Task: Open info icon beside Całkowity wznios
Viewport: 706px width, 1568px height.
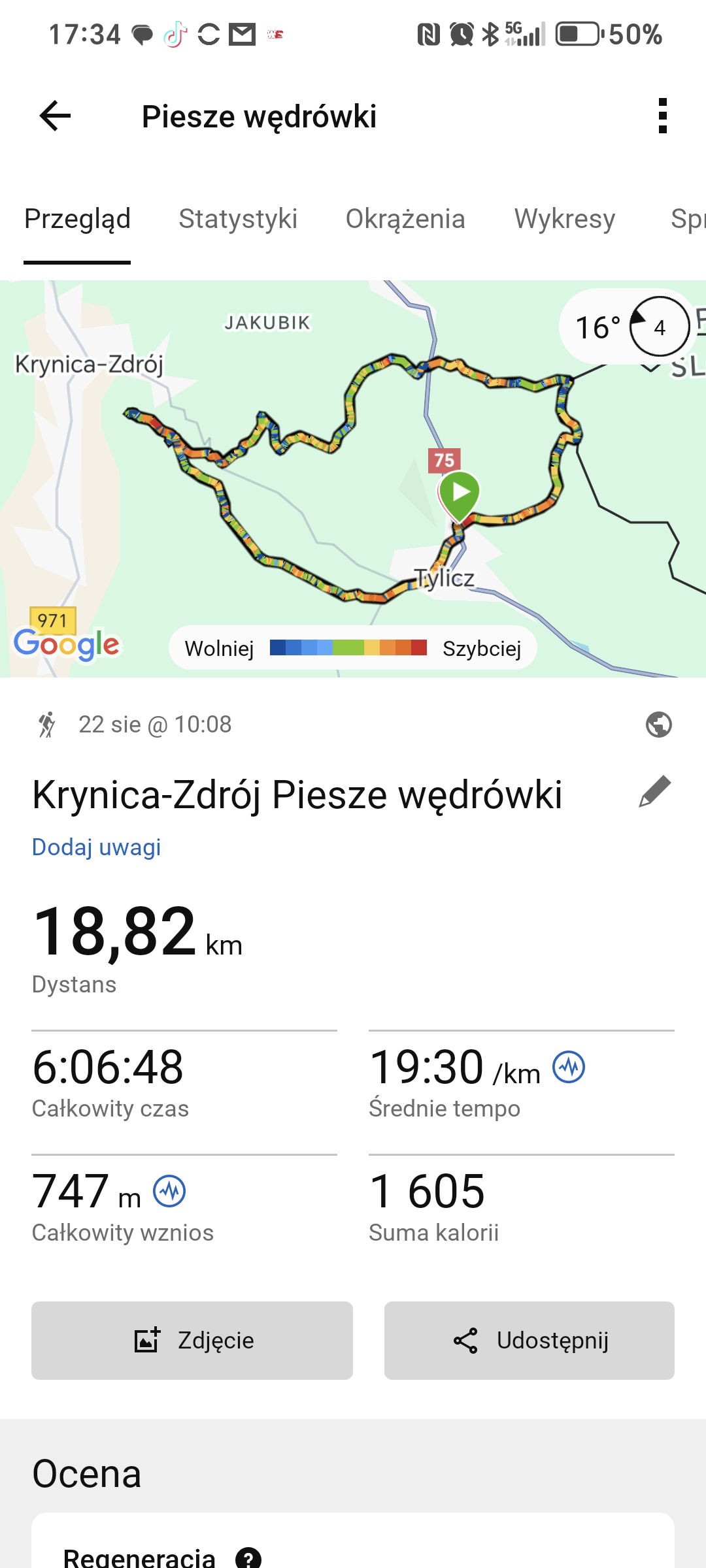Action: coord(169,1192)
